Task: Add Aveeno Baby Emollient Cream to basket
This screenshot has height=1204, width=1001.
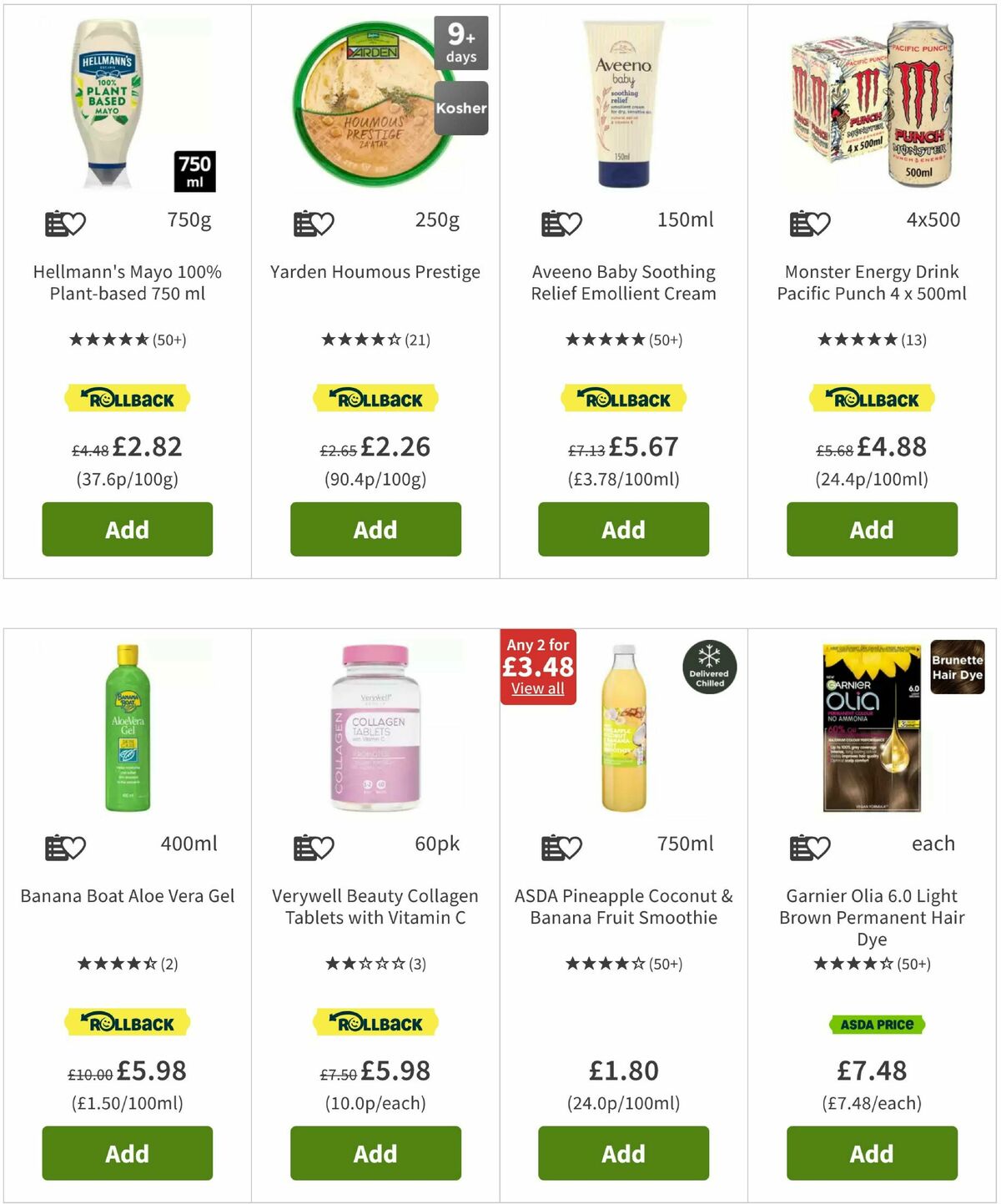Action: [623, 529]
